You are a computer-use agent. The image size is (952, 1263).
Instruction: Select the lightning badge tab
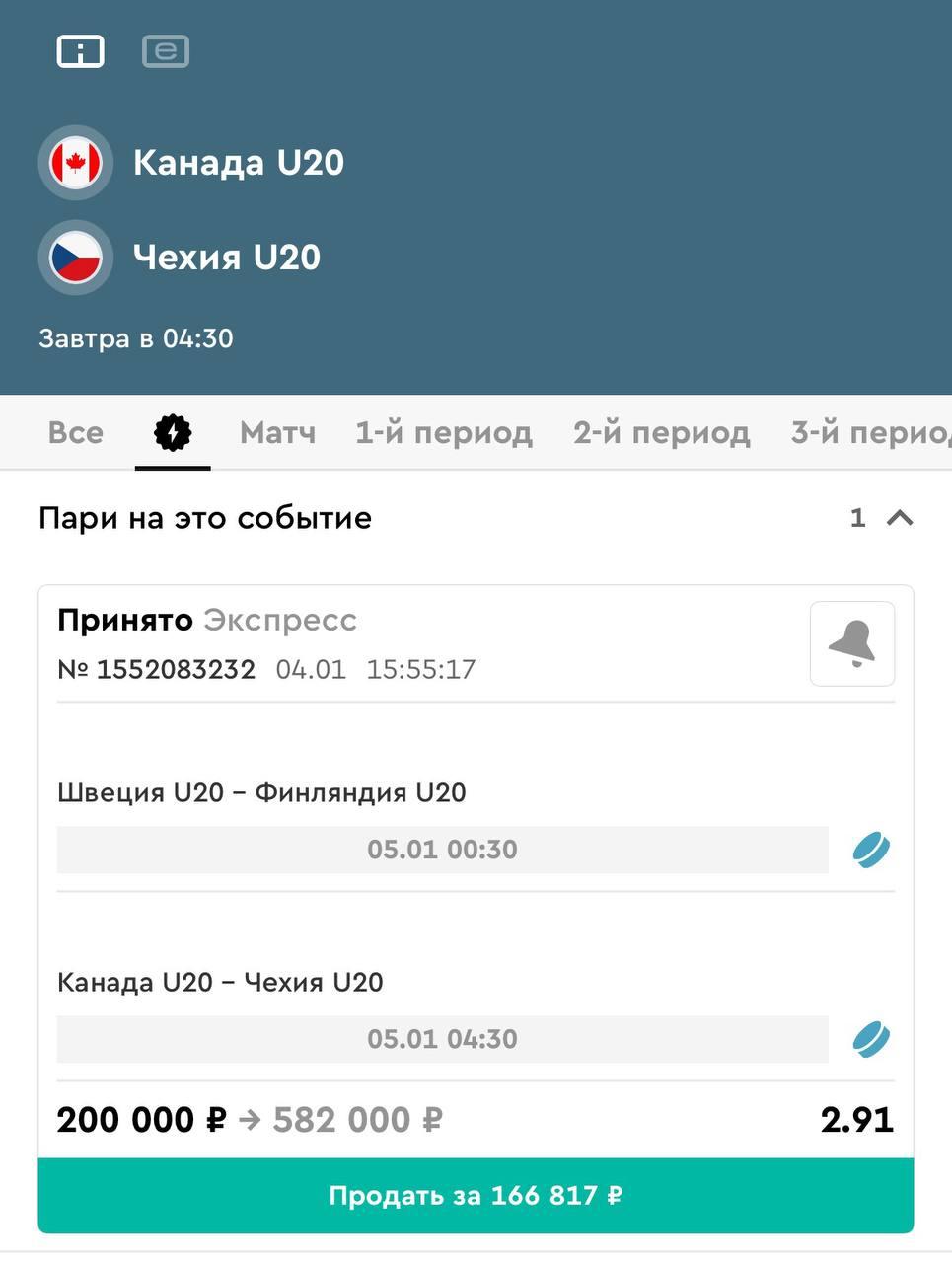(x=173, y=433)
